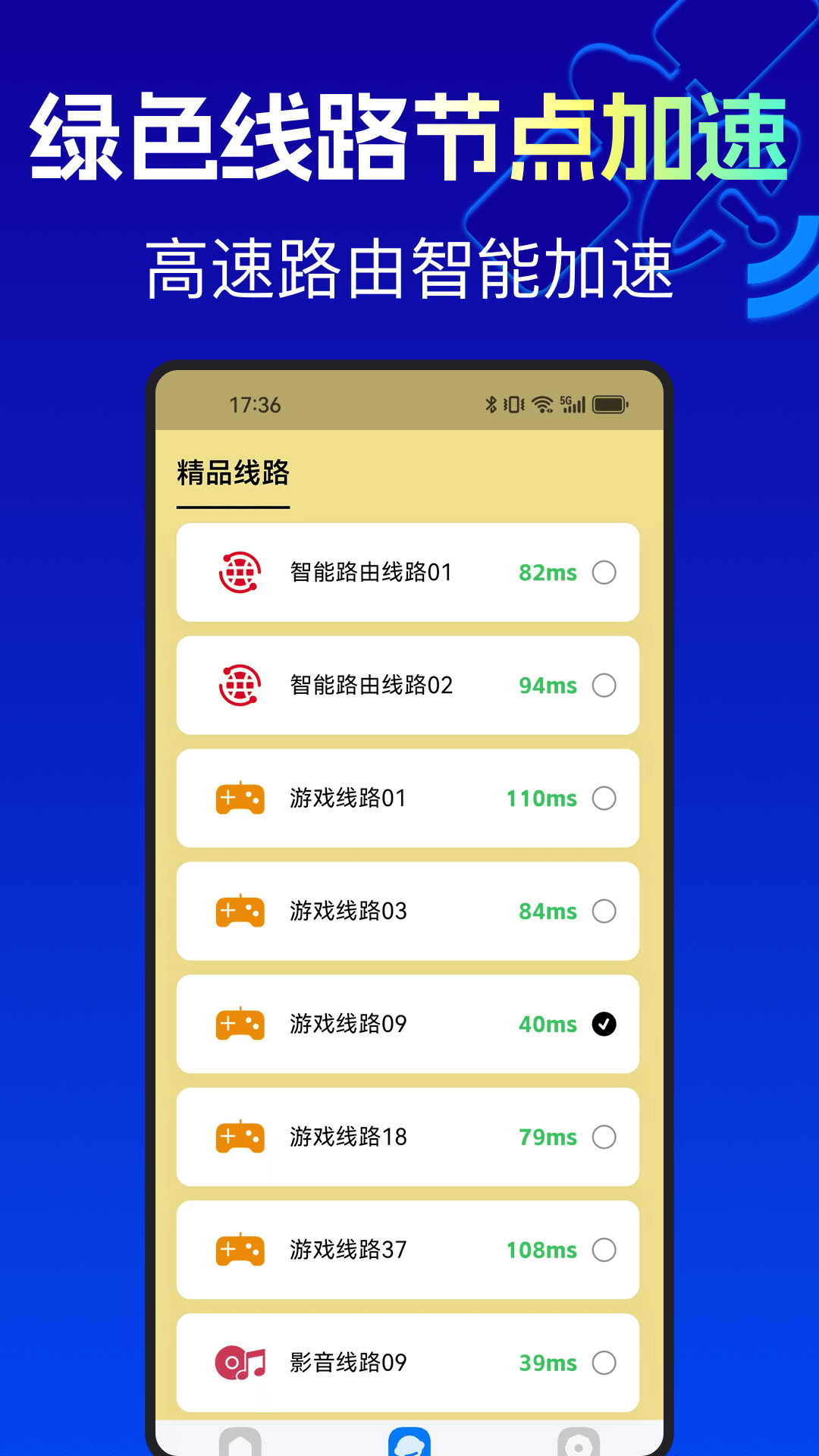Select the radio button for 智能路由线路01

click(x=604, y=573)
